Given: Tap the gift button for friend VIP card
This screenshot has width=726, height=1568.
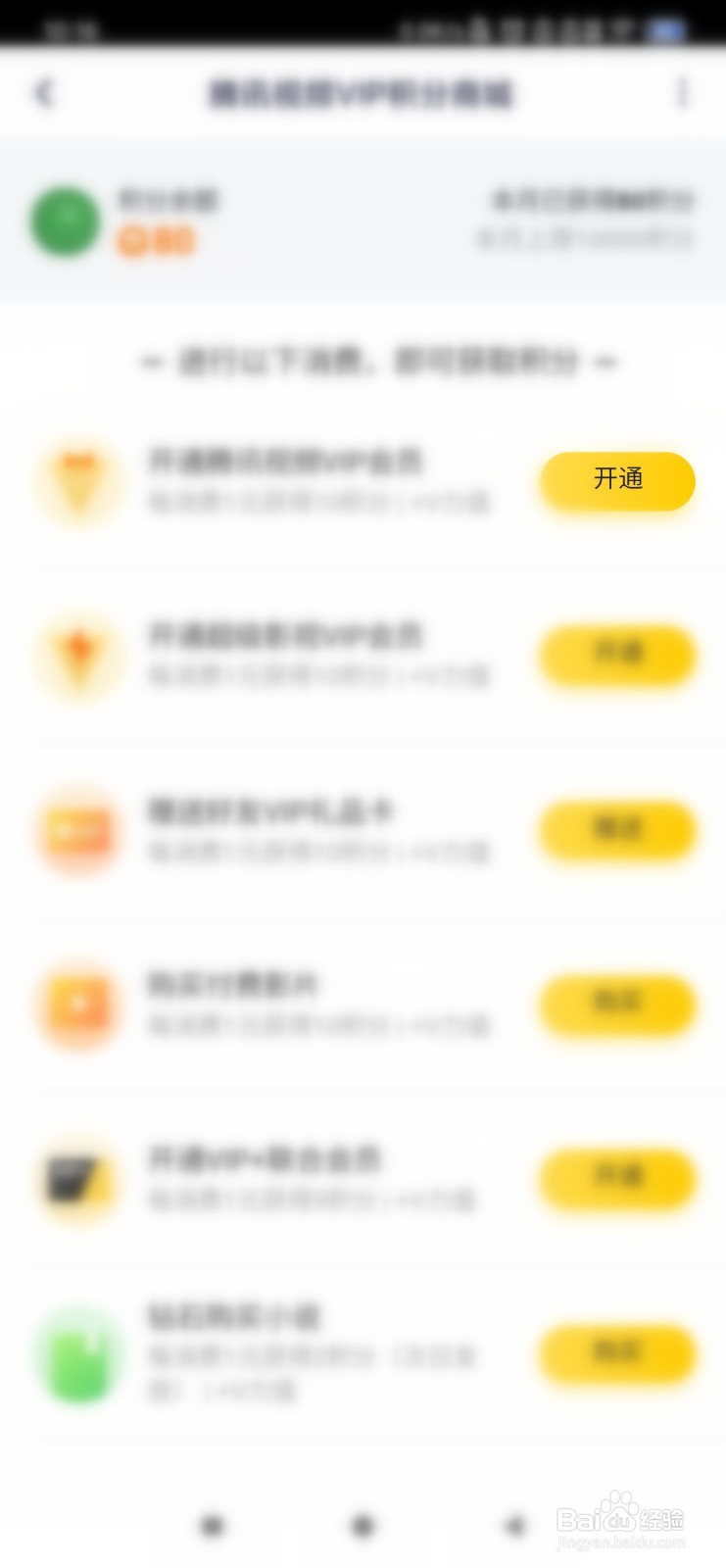Looking at the screenshot, I should pyautogui.click(x=617, y=831).
